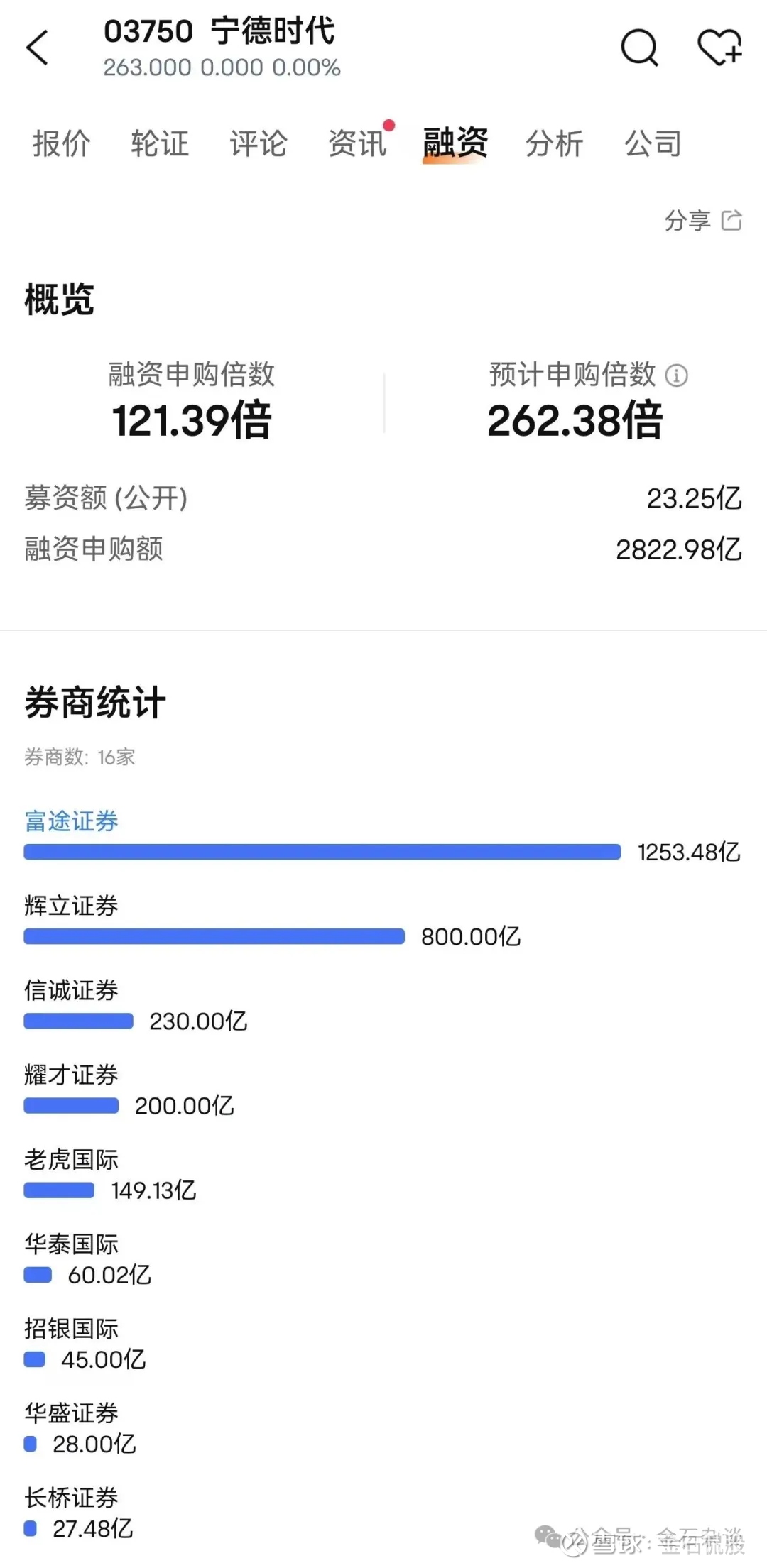Switch to the 报价 tab
The width and height of the screenshot is (767, 1568).
[x=60, y=144]
